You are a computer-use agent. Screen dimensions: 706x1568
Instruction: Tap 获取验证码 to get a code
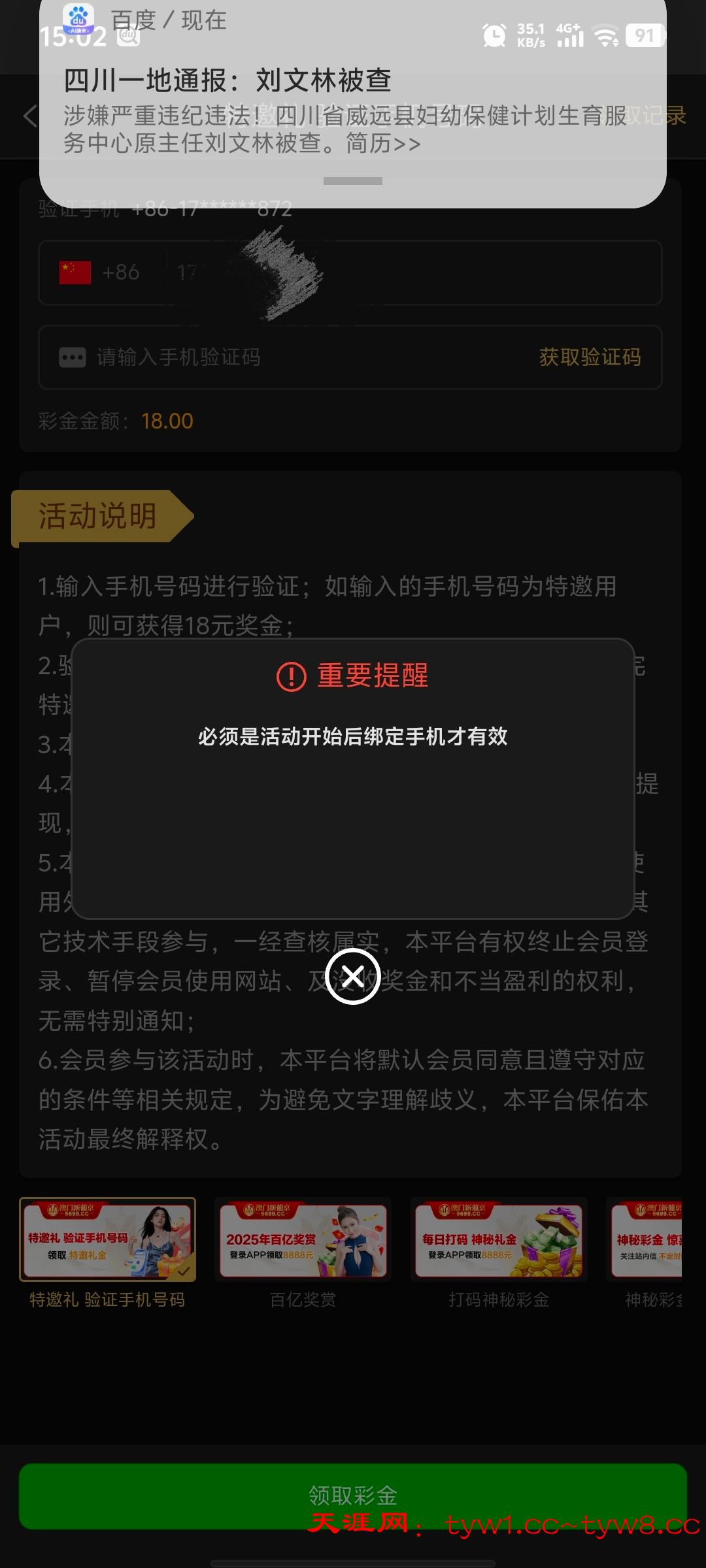(x=590, y=357)
